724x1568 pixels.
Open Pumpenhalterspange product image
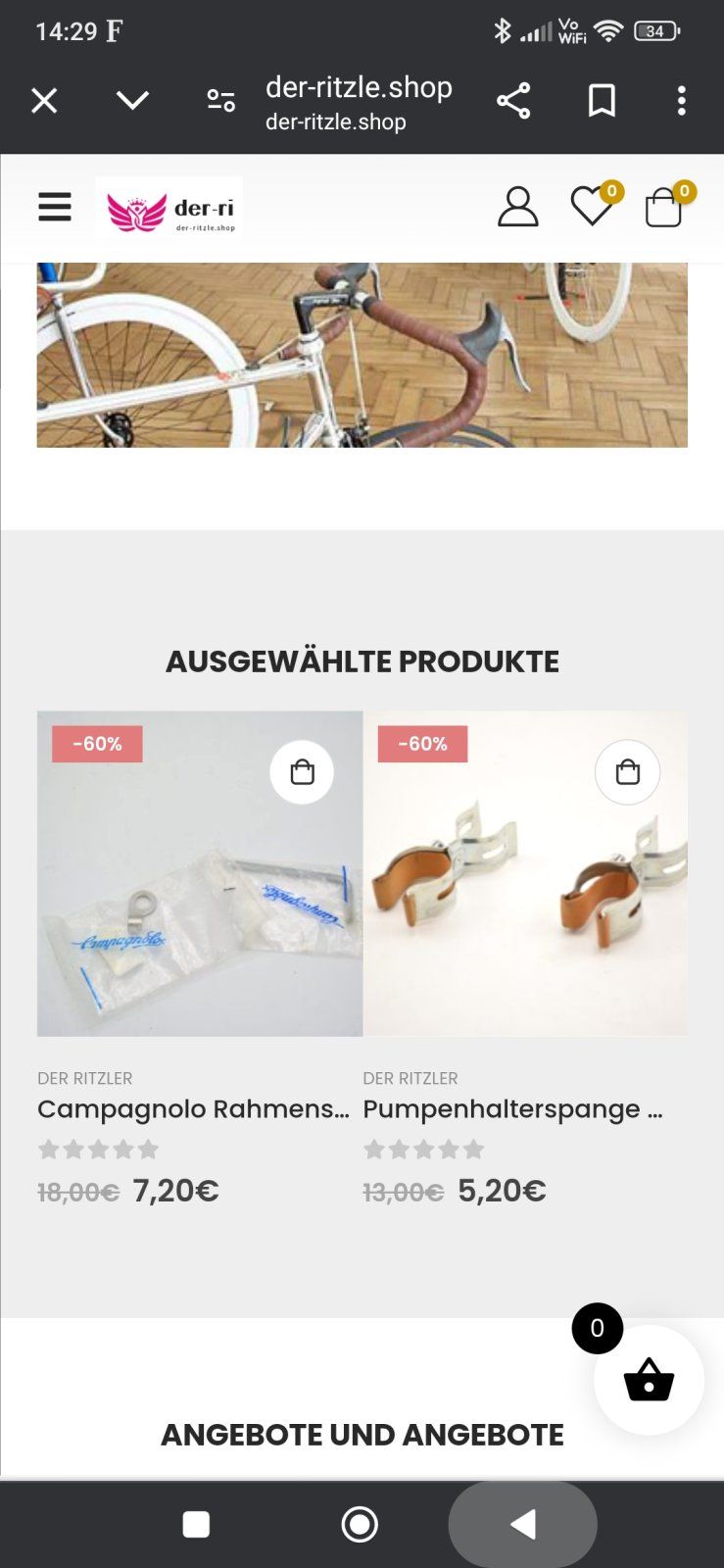(x=525, y=902)
